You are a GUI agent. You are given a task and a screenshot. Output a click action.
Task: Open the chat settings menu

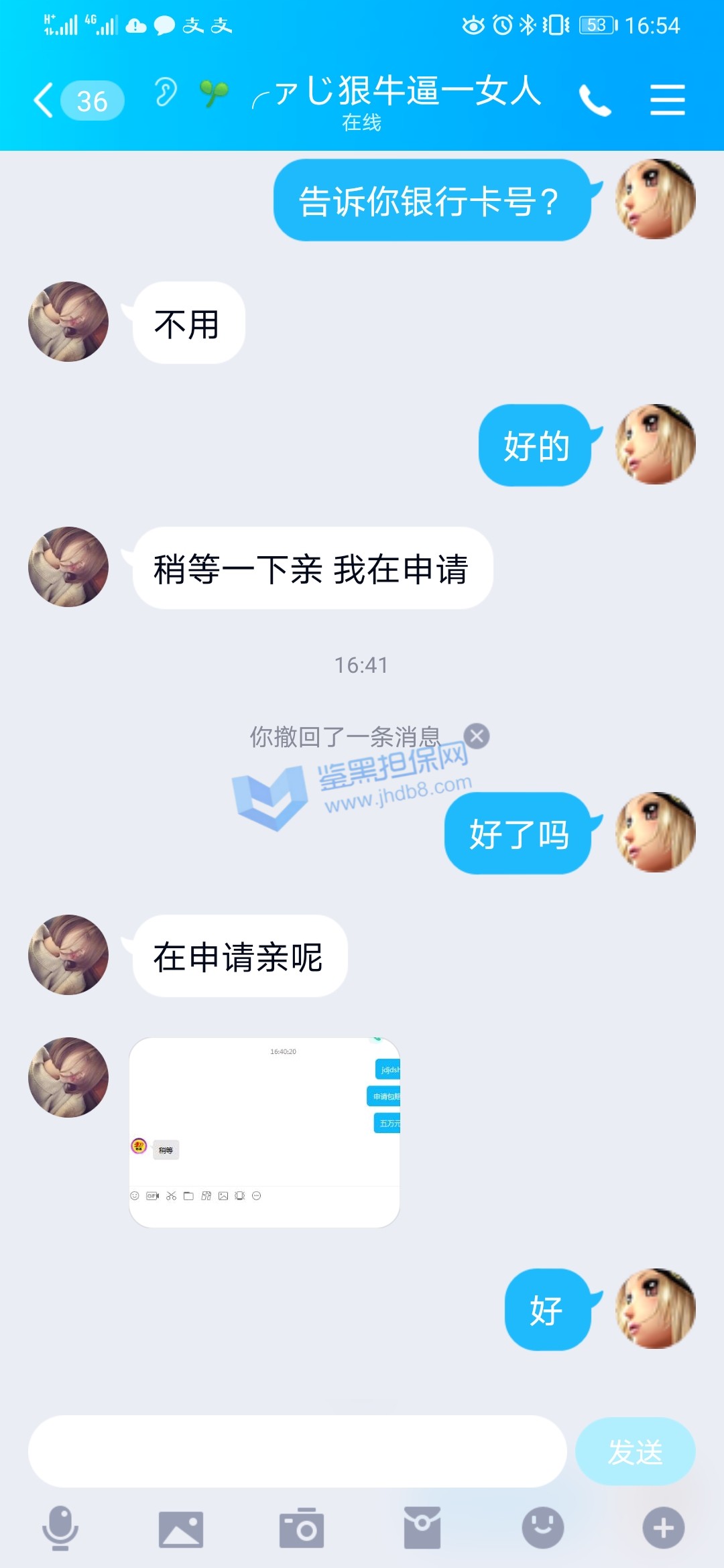[667, 101]
